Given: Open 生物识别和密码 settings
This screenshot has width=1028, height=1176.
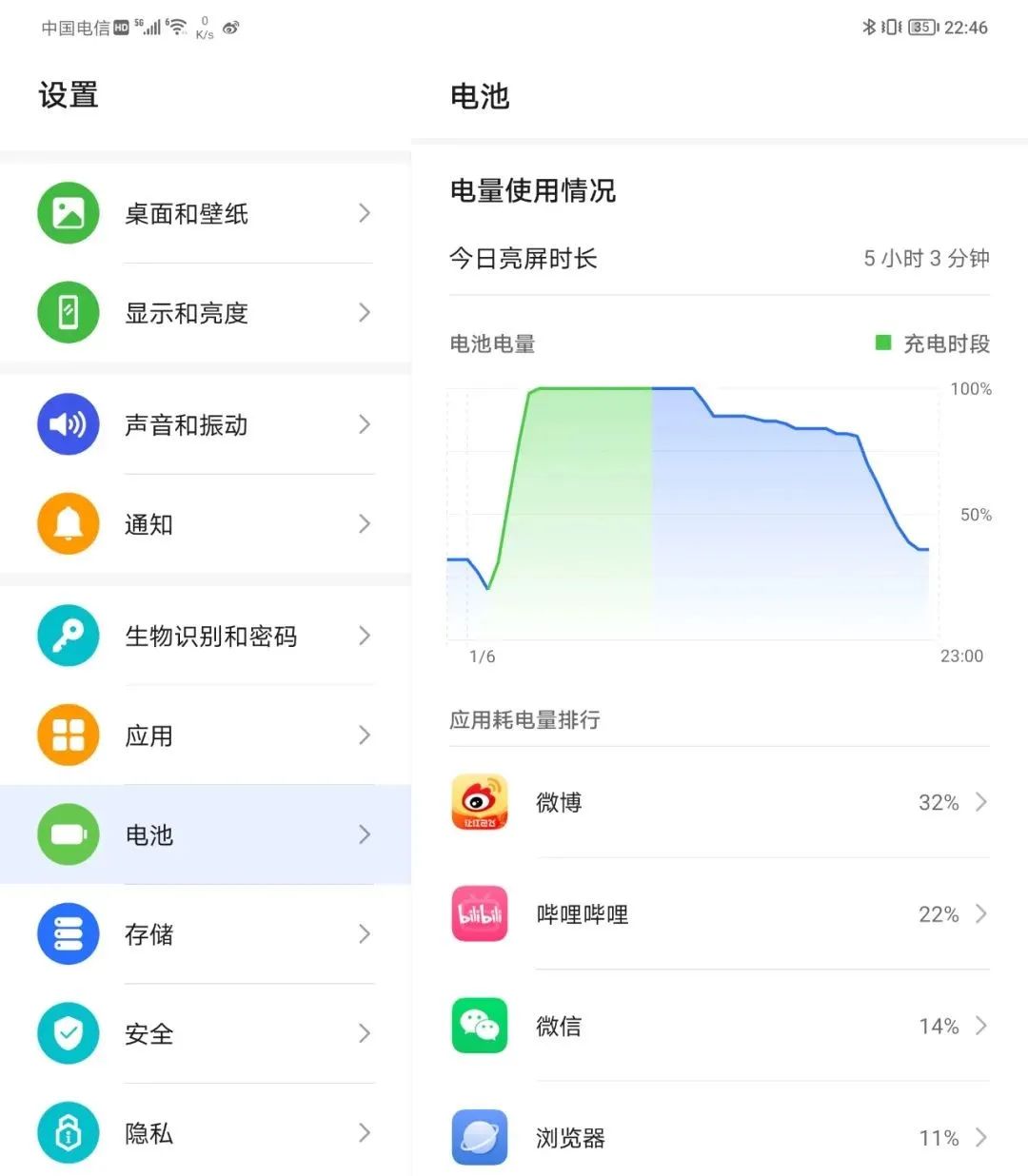Looking at the screenshot, I should click(x=206, y=636).
